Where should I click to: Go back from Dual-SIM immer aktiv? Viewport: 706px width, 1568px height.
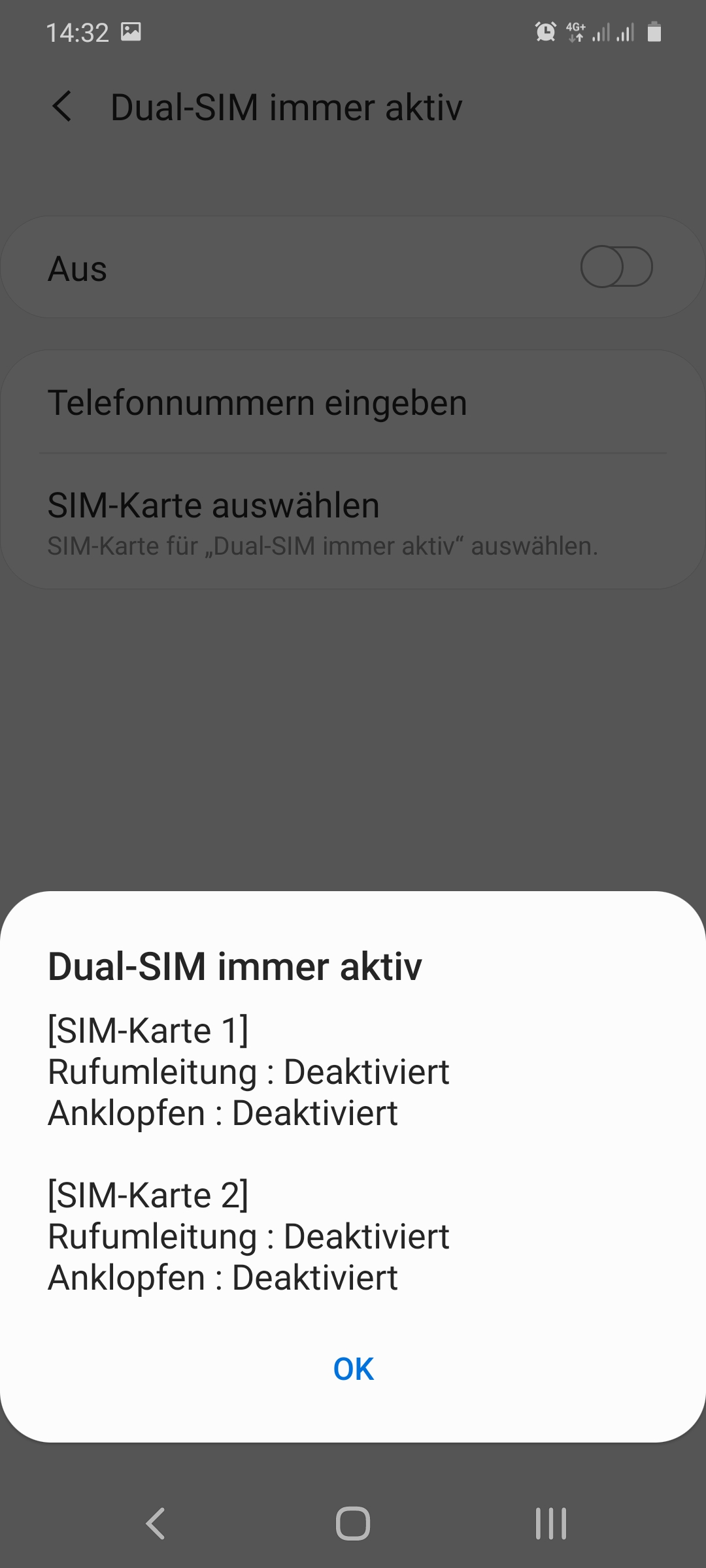(62, 106)
